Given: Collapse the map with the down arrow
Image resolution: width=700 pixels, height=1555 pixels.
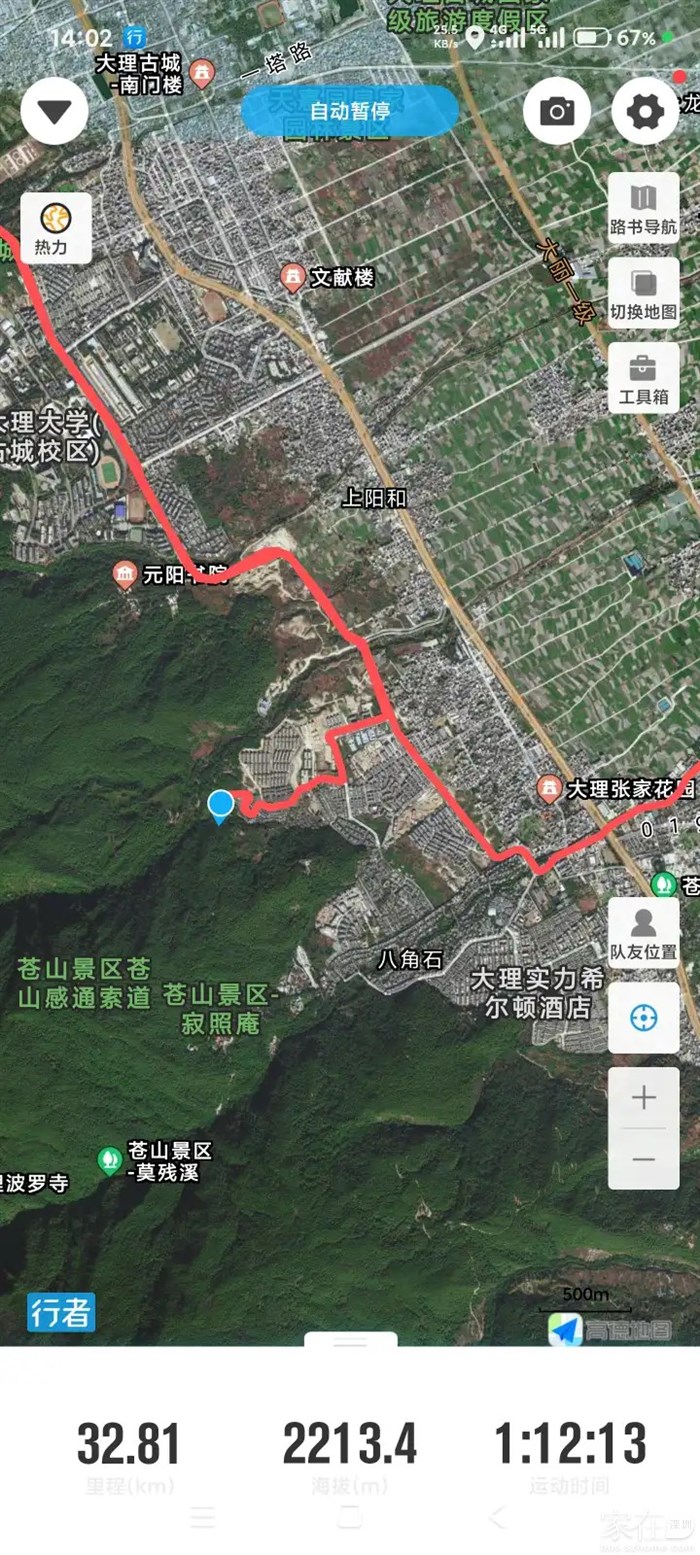Looking at the screenshot, I should 55,111.
